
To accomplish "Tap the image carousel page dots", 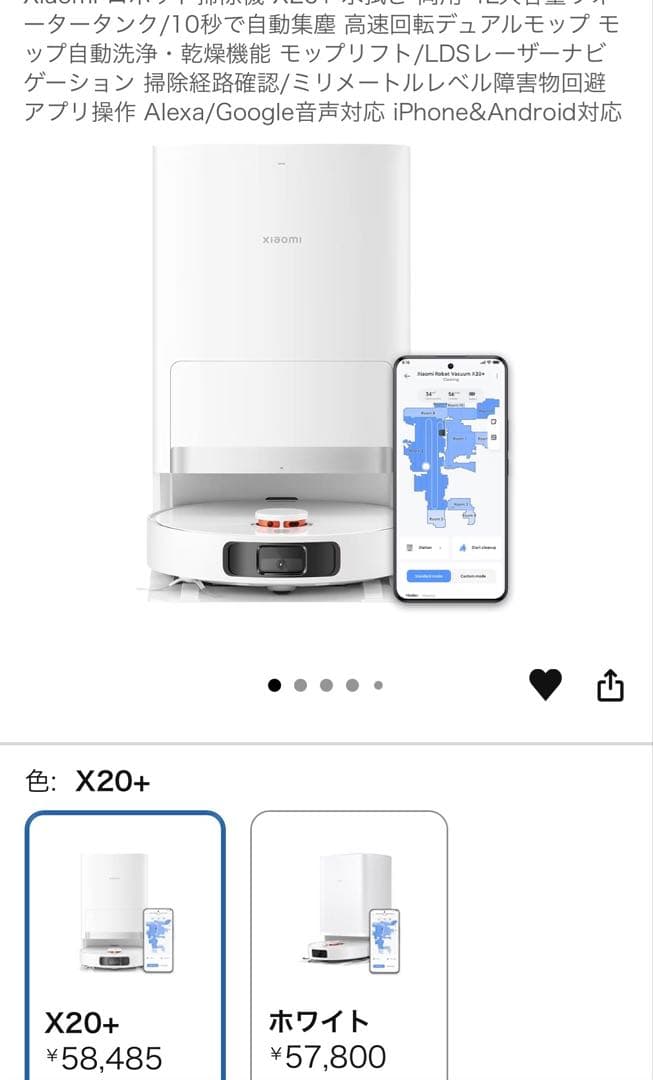I will pos(326,685).
